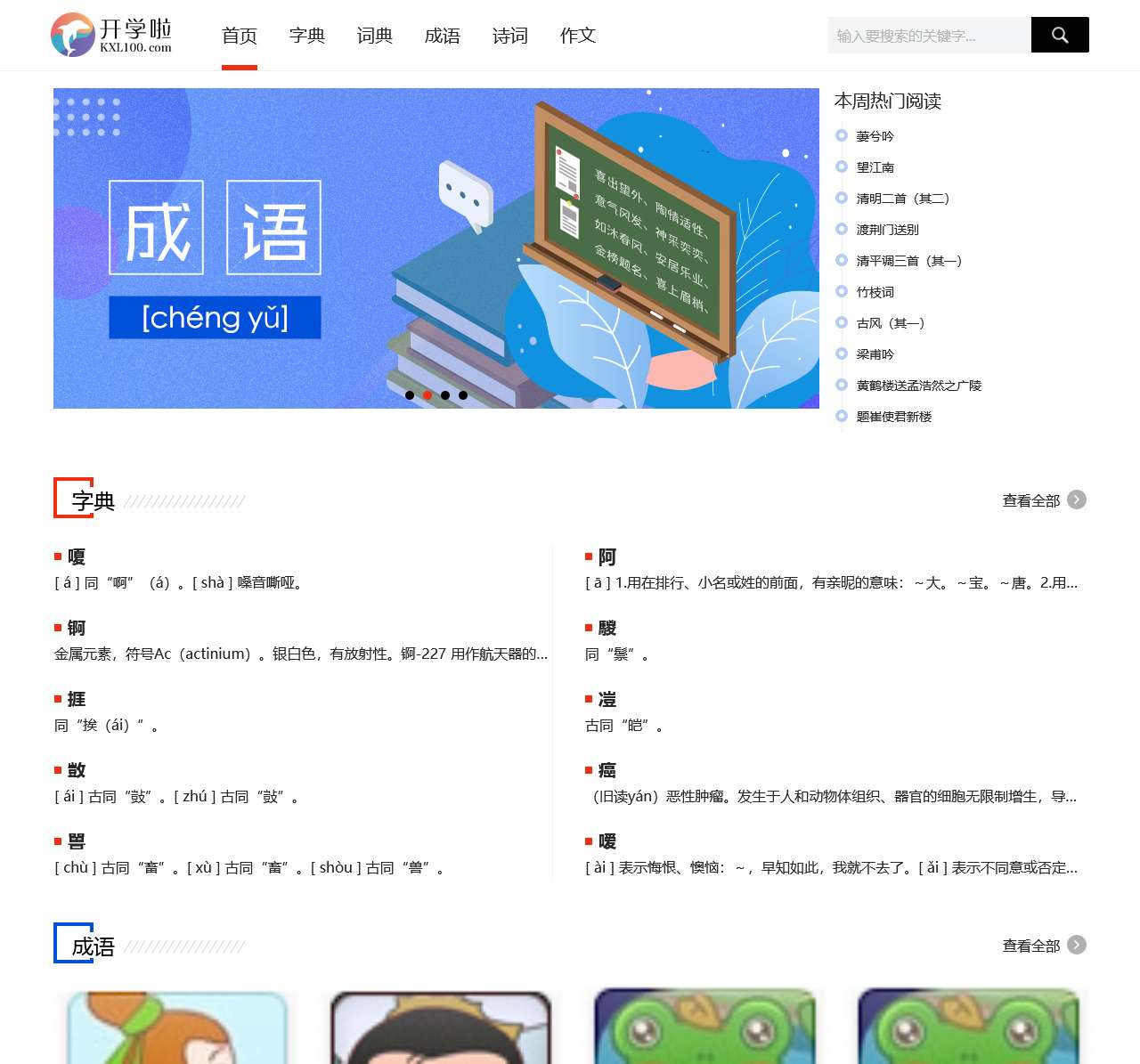Open the KXL100 logo homepage
Viewport: 1140px width, 1064px height.
pos(111,35)
